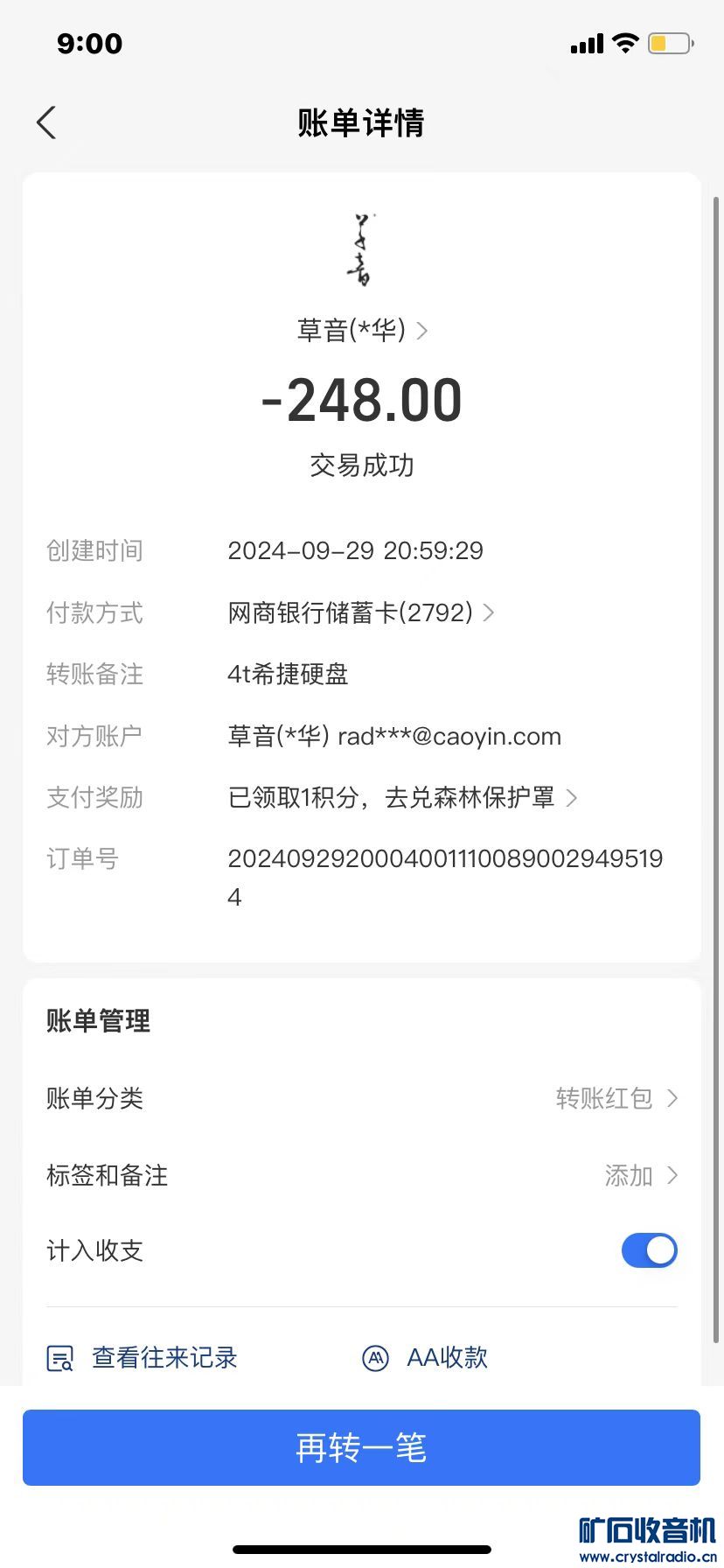Screen dimensions: 724x1568
Task: Open 去兑森林保护罩 reward link
Action: 402,797
